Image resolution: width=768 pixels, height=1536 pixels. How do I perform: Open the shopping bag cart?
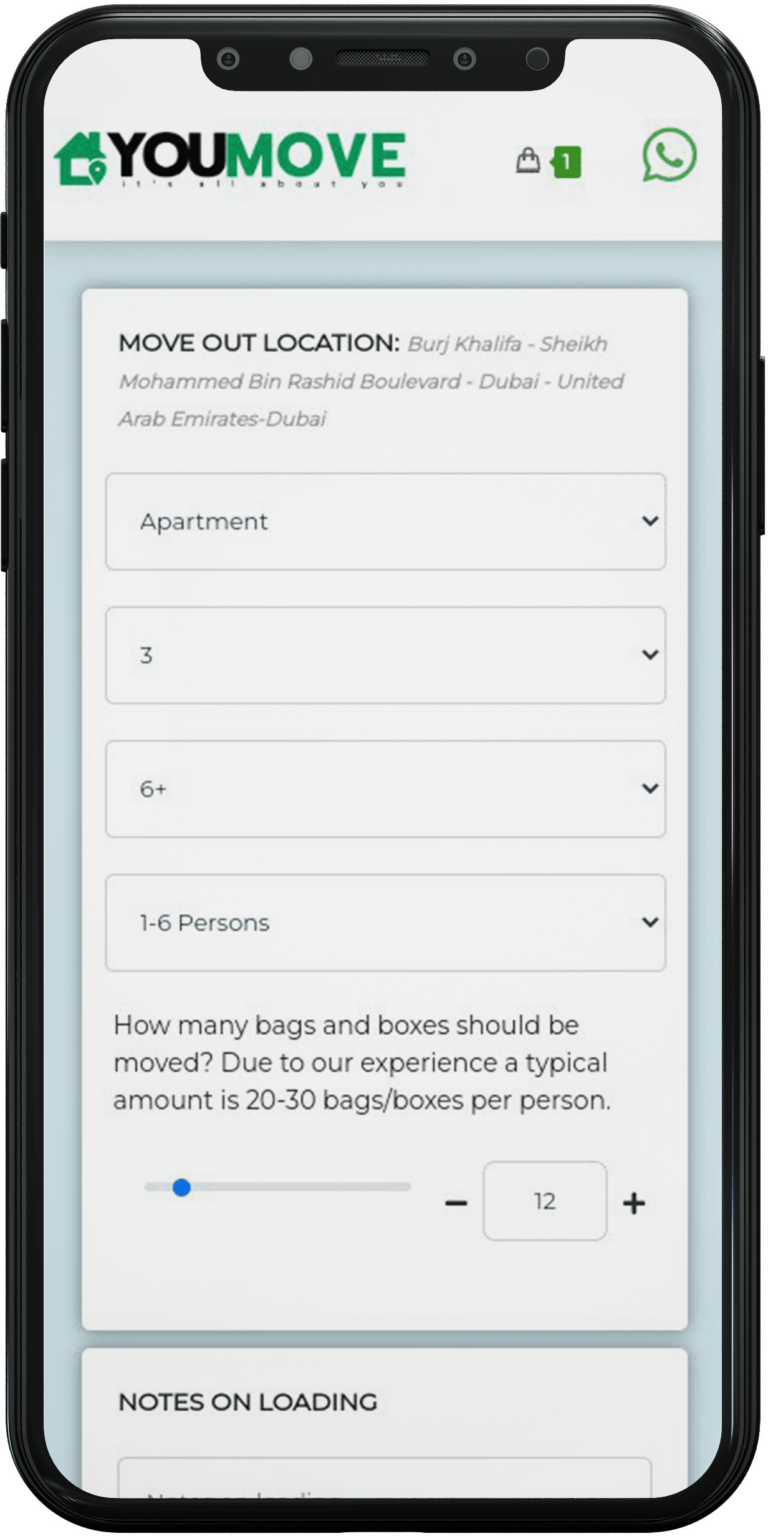529,161
